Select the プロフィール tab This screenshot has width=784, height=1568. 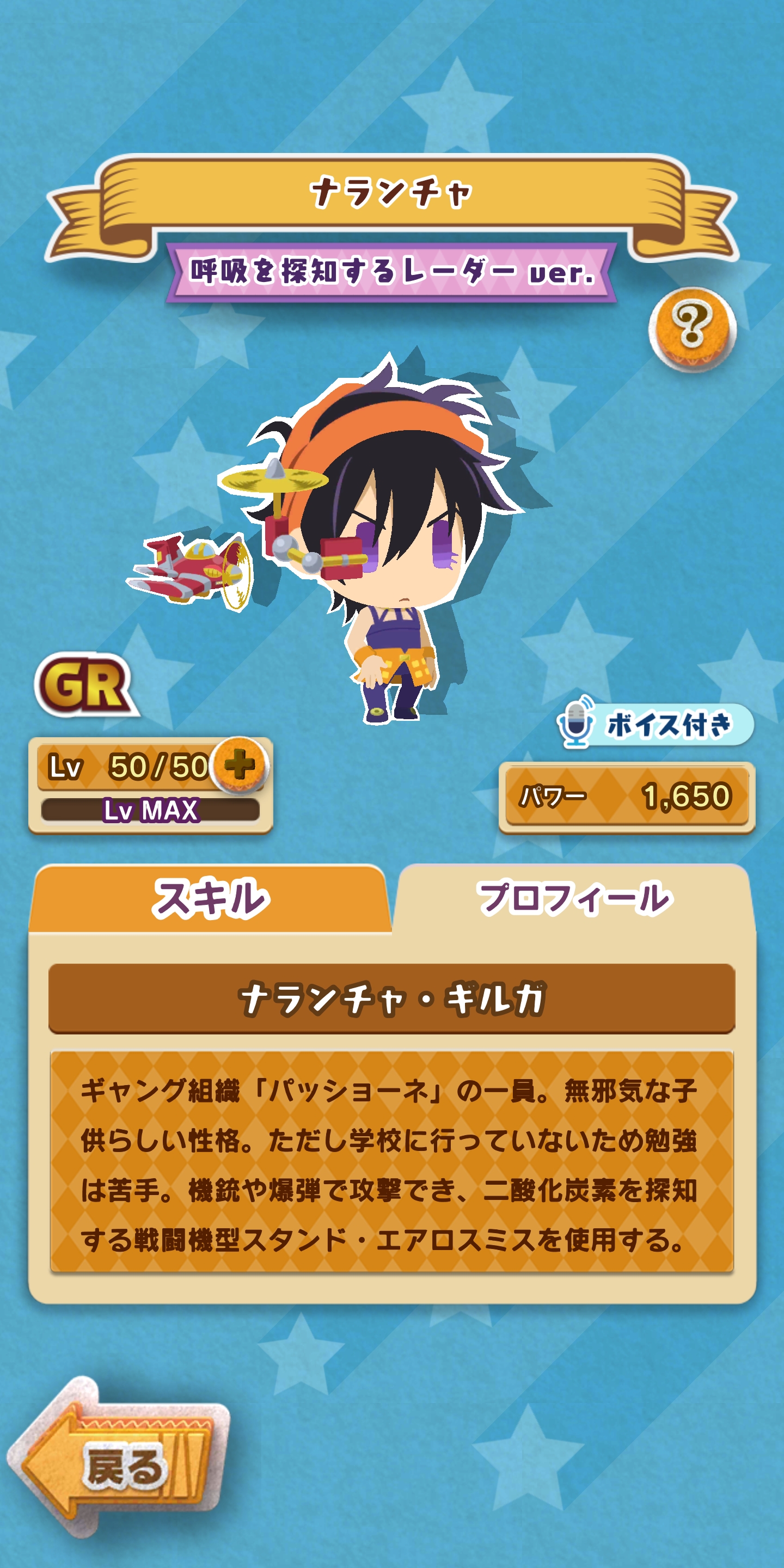pos(574,899)
